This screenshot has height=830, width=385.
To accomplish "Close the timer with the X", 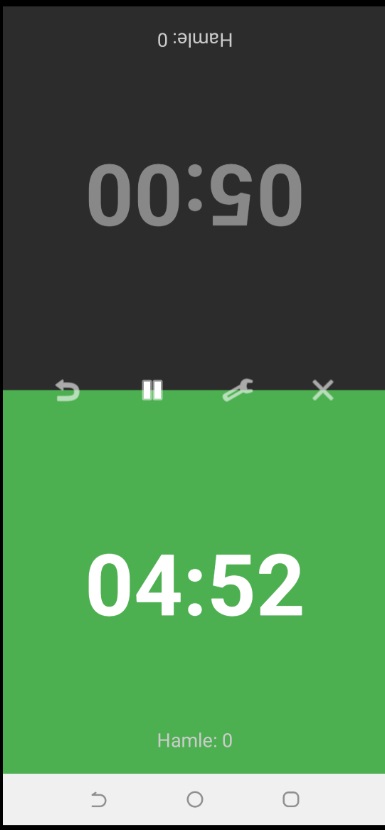I will click(x=323, y=391).
